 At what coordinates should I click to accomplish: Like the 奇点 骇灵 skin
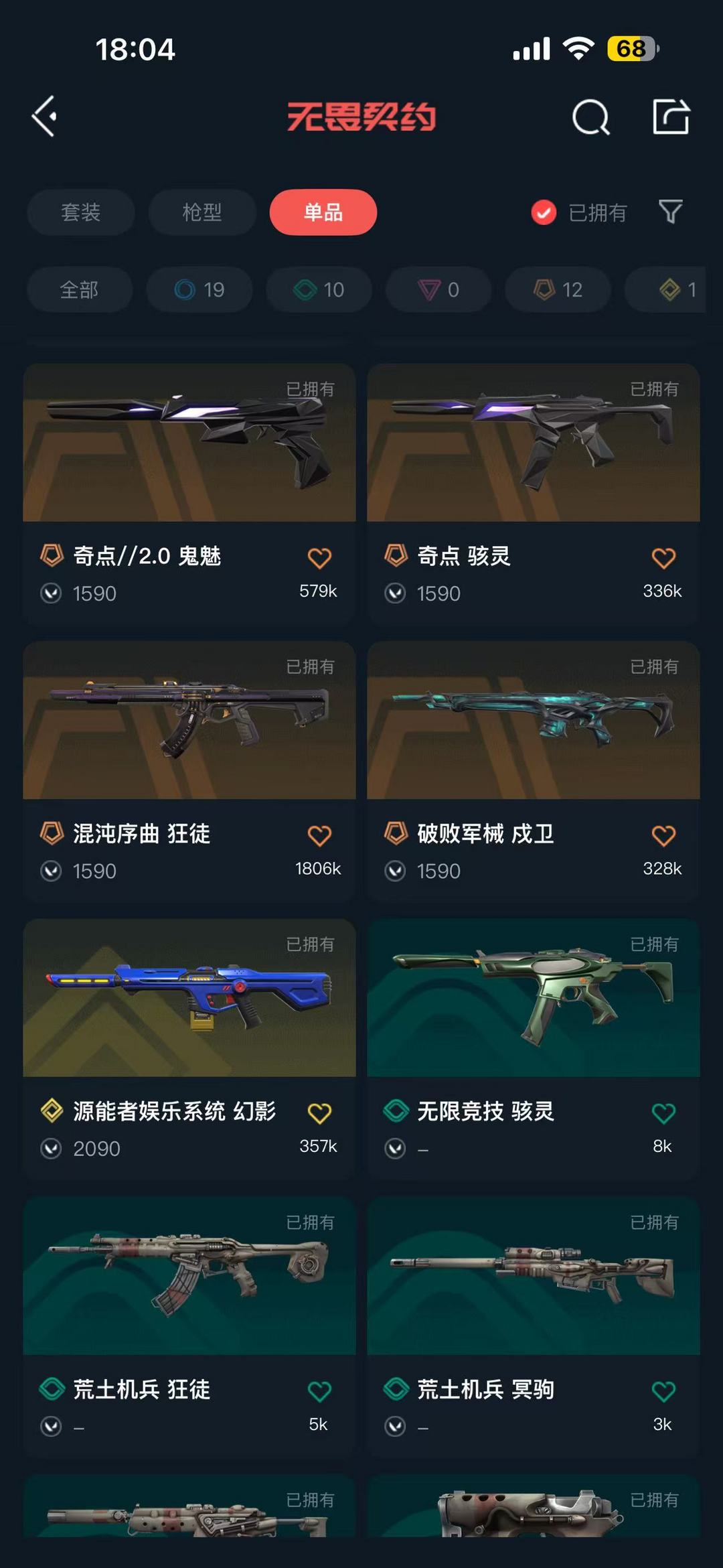coord(663,558)
